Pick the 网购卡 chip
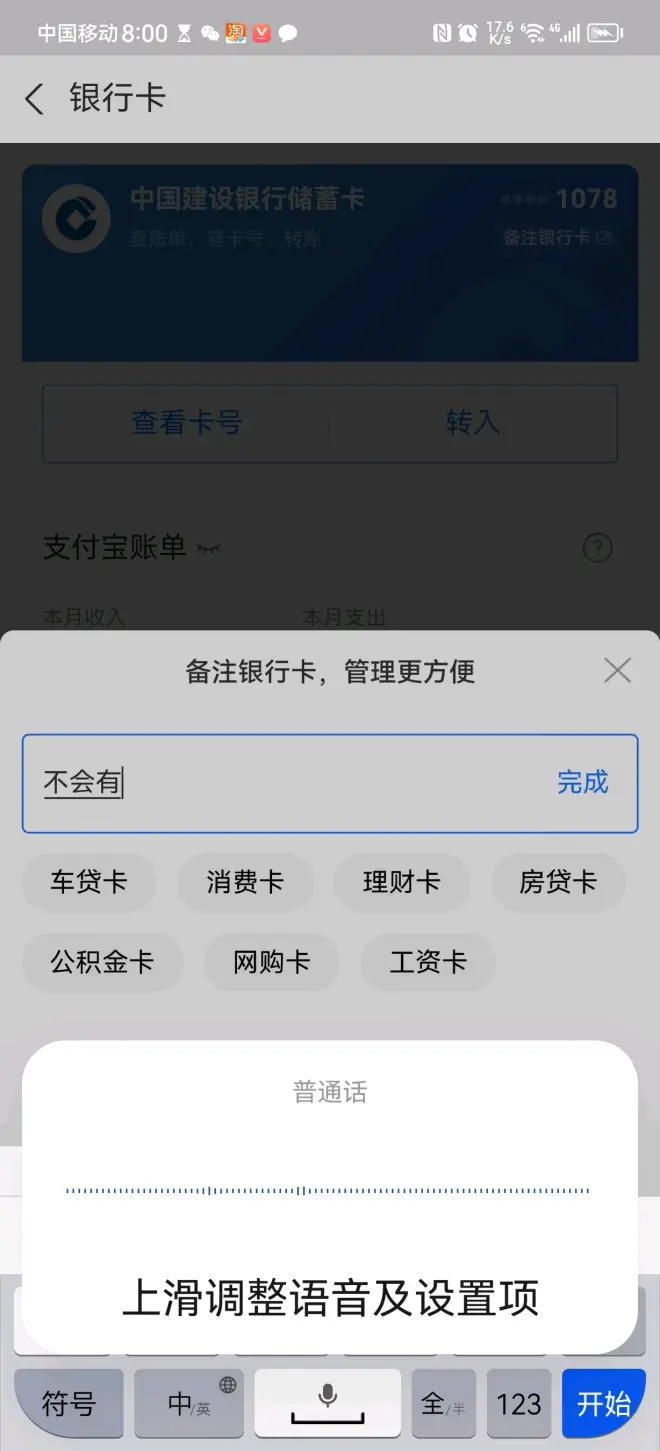The width and height of the screenshot is (660, 1451). tap(271, 962)
